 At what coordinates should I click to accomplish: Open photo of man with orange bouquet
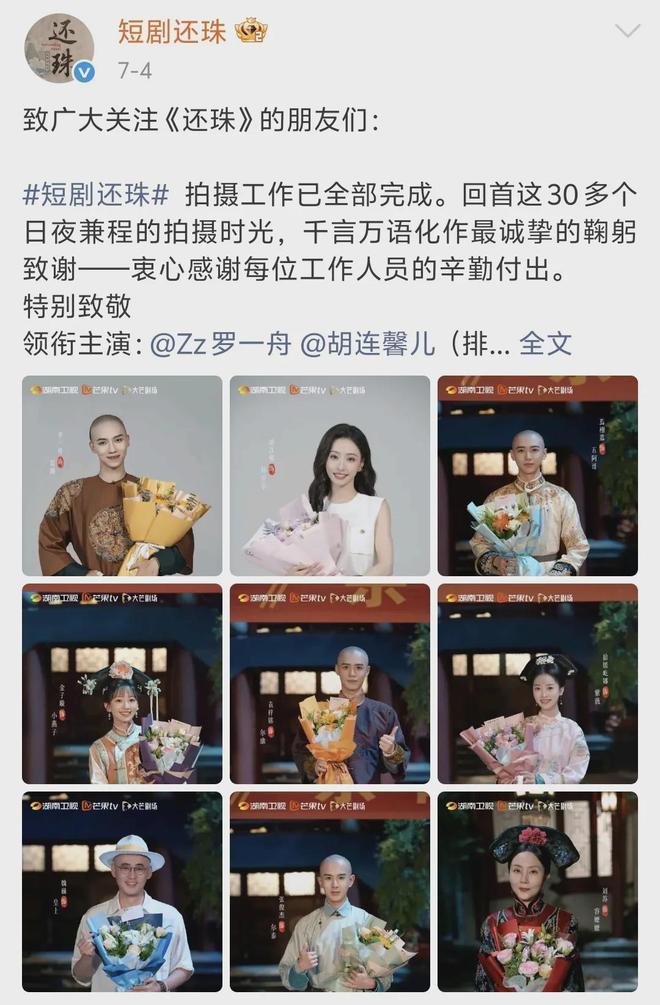click(330, 684)
